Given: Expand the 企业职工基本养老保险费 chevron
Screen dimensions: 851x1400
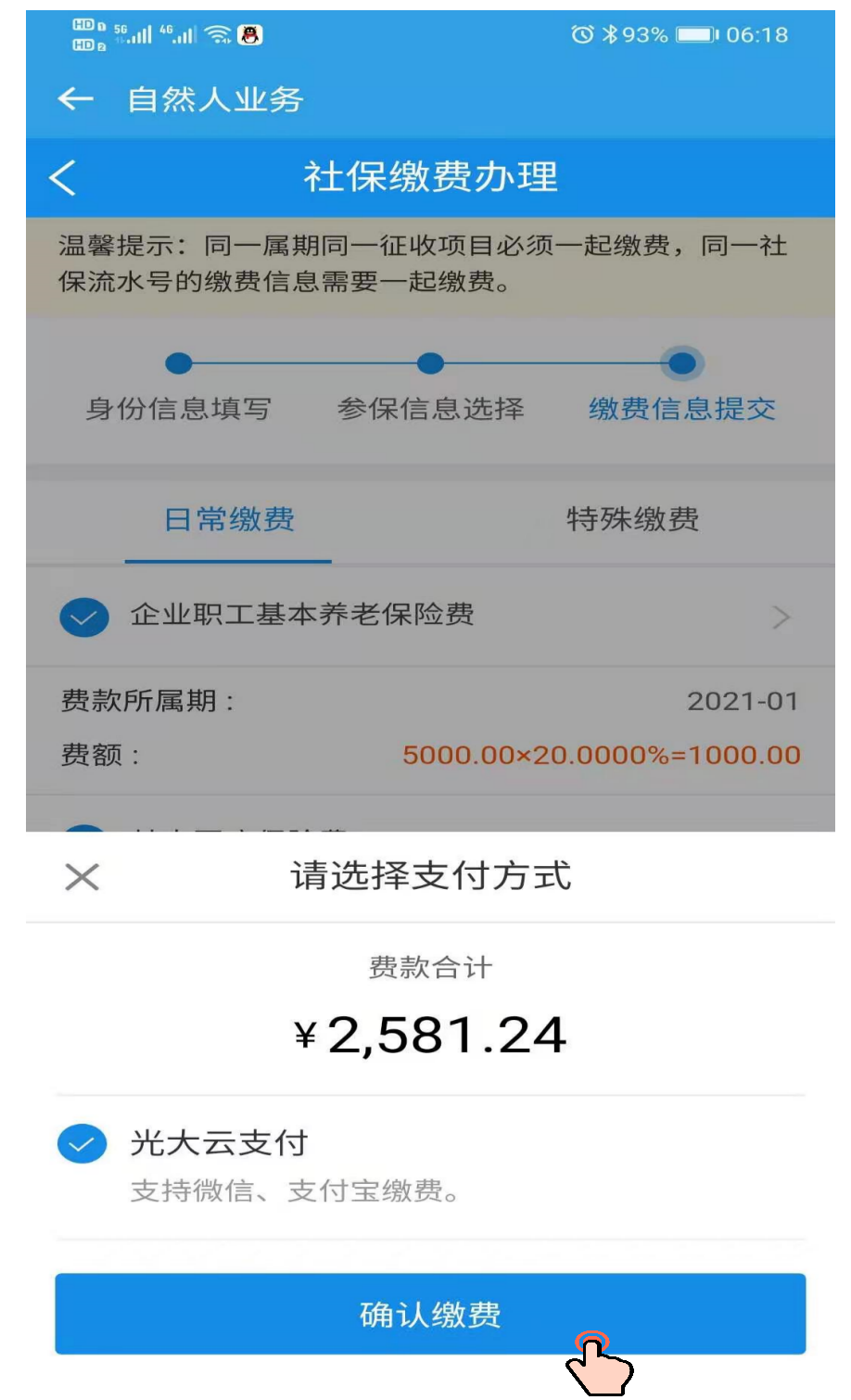Looking at the screenshot, I should pos(781,617).
